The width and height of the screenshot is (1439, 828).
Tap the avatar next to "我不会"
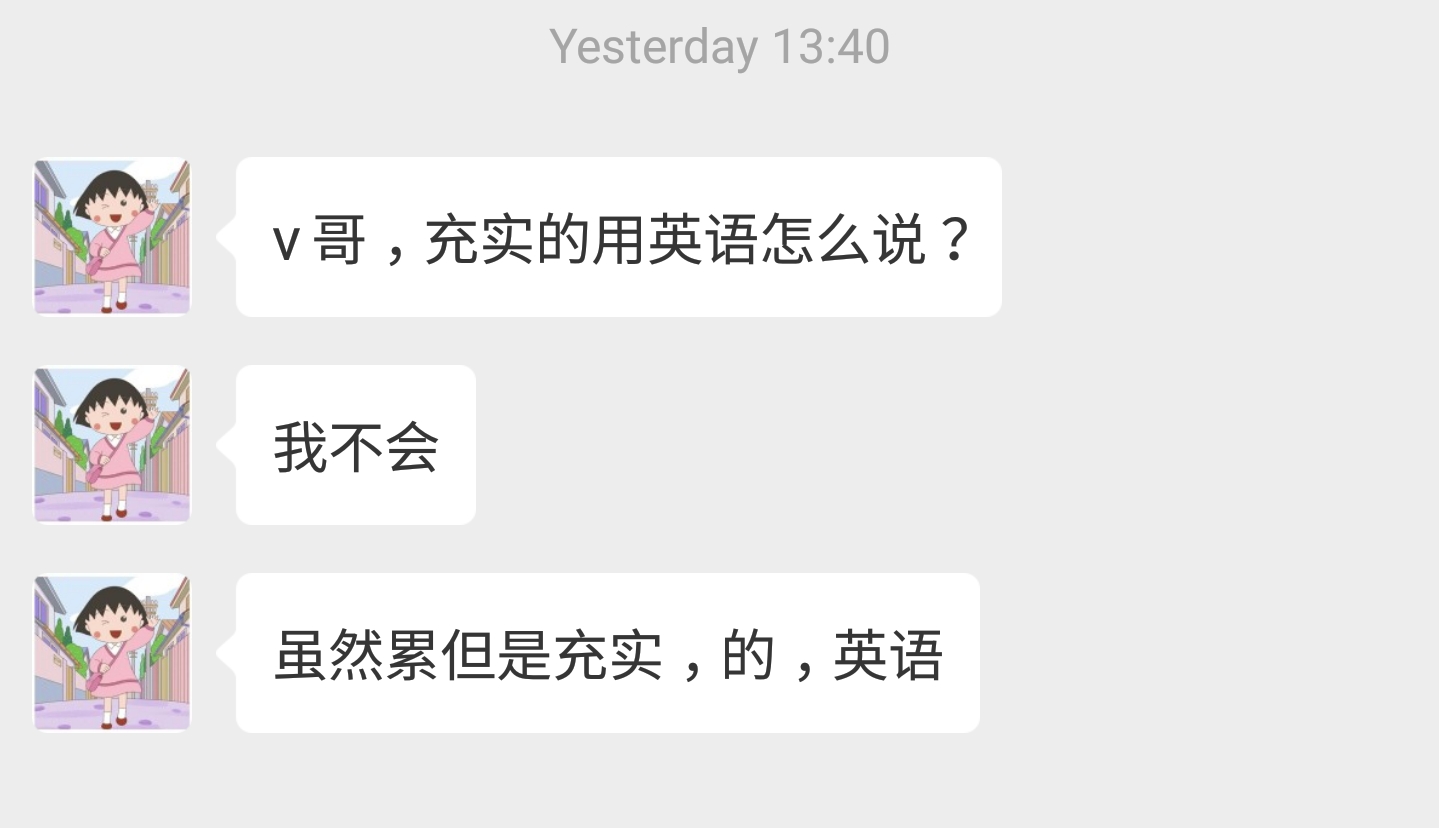click(x=112, y=445)
